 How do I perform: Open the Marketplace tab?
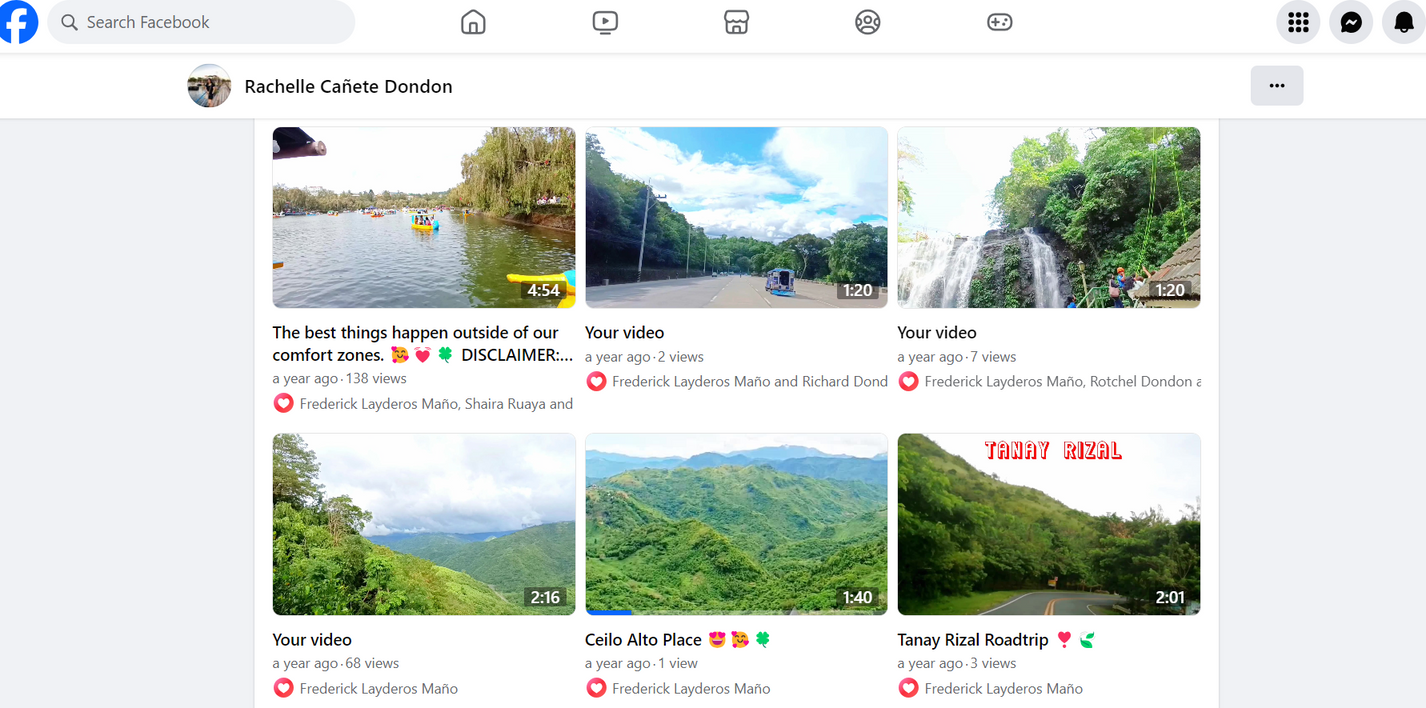[x=736, y=22]
